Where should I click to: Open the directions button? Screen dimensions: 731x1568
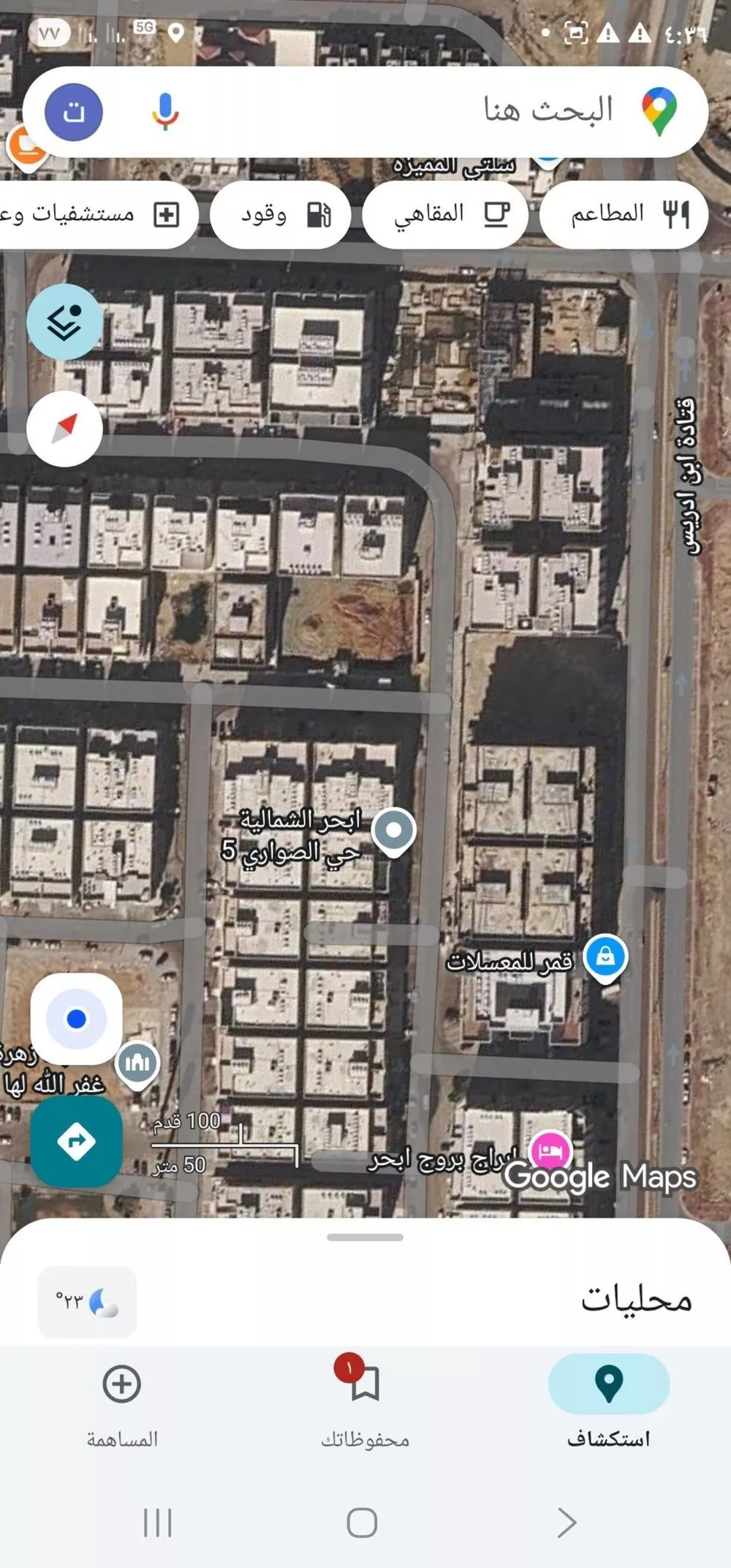click(x=76, y=1140)
